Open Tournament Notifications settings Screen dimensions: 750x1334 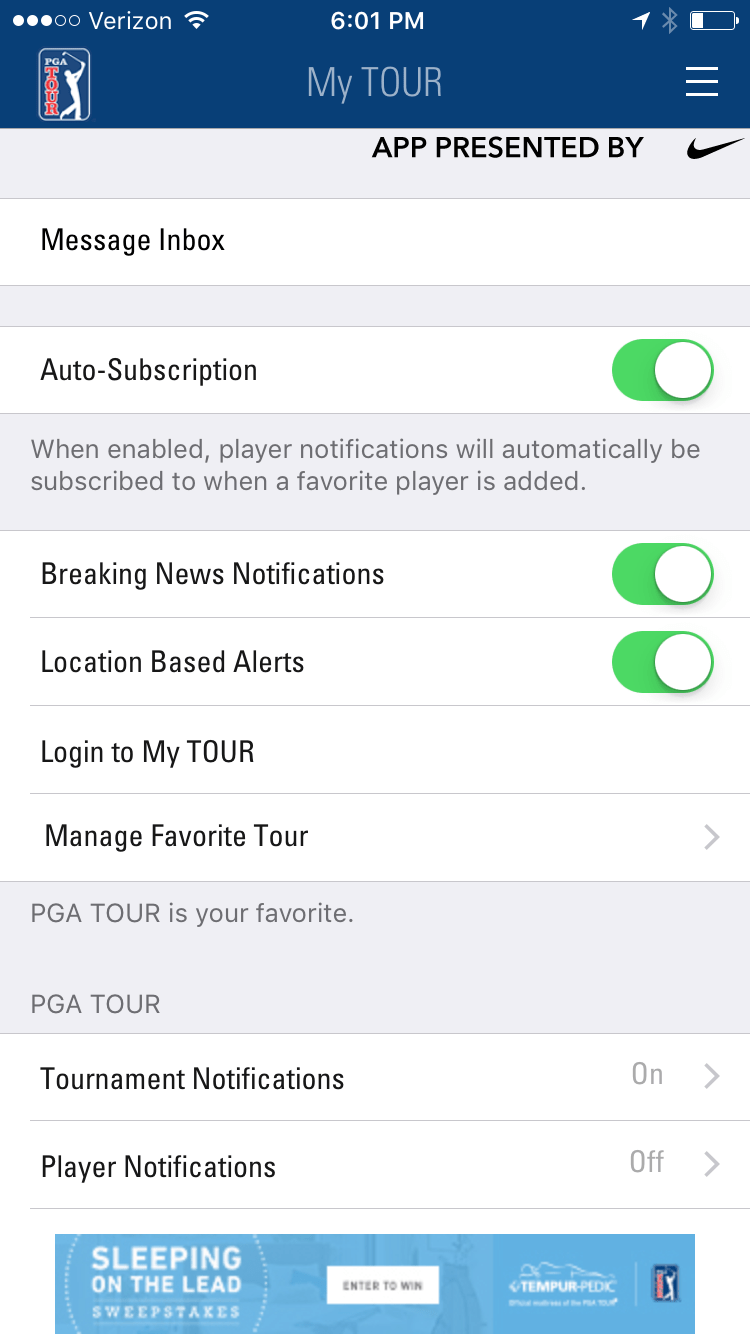tap(375, 1078)
